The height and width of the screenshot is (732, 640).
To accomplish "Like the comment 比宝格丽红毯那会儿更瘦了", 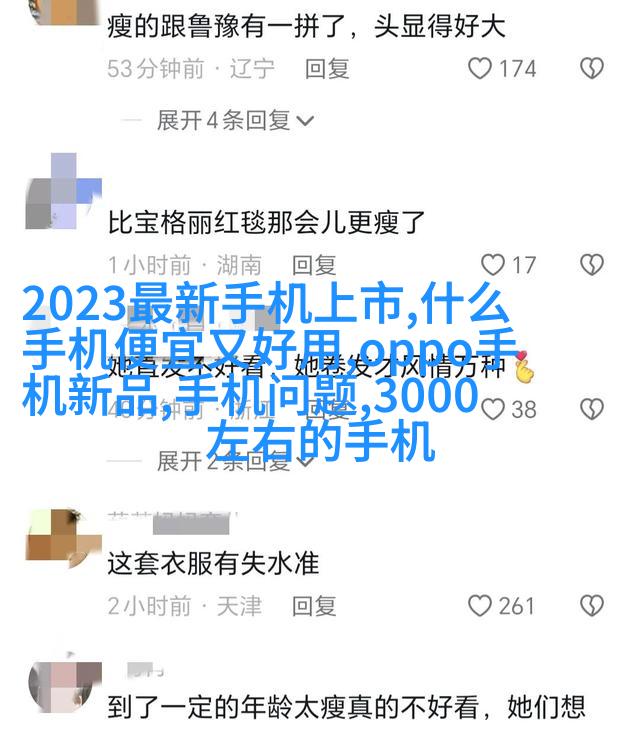I will coord(493,265).
